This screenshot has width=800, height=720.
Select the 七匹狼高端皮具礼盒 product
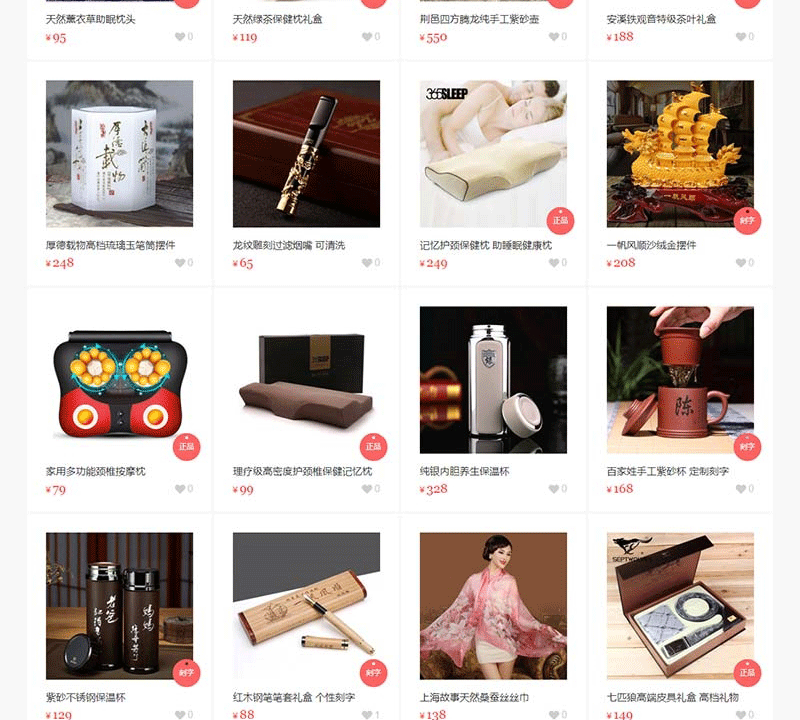(x=680, y=606)
